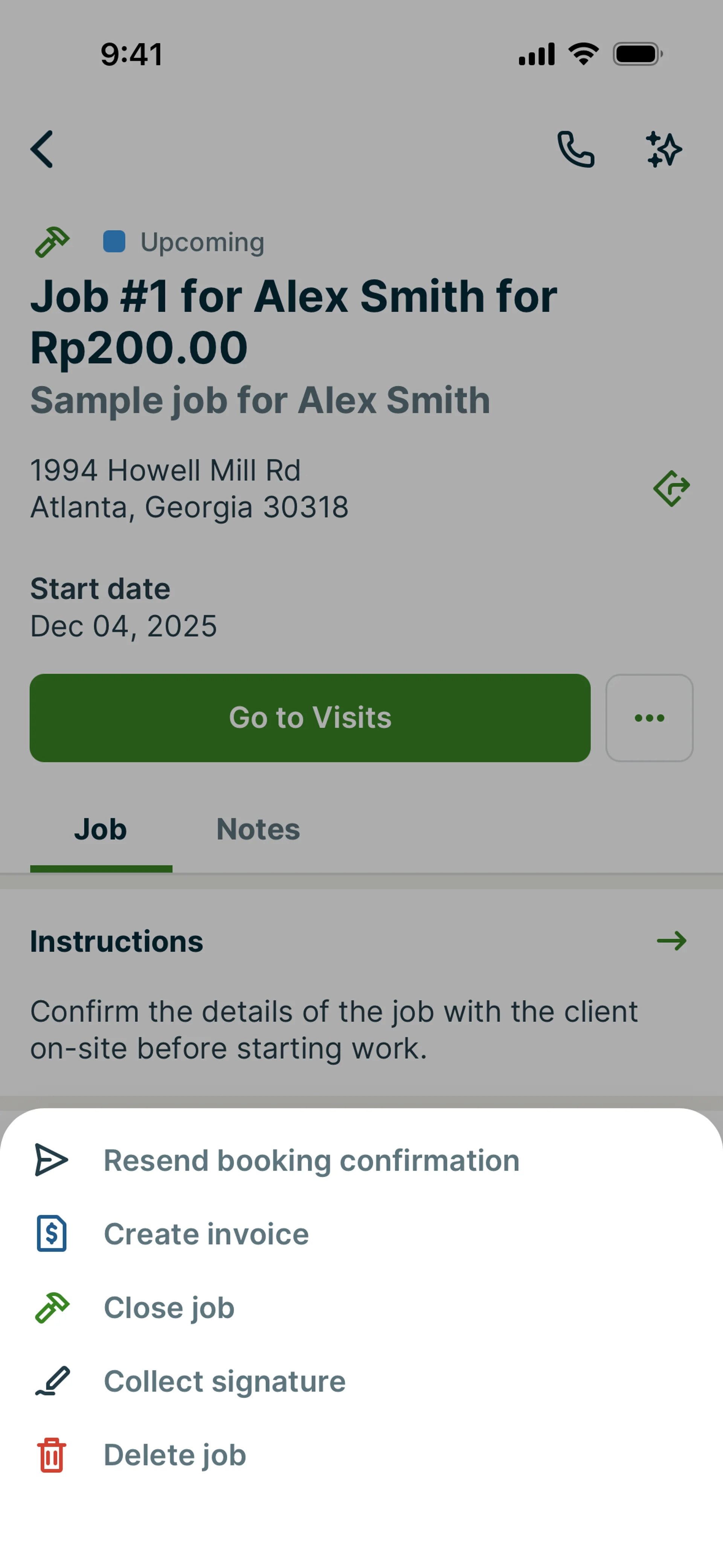Choose Create invoice option

point(206,1234)
